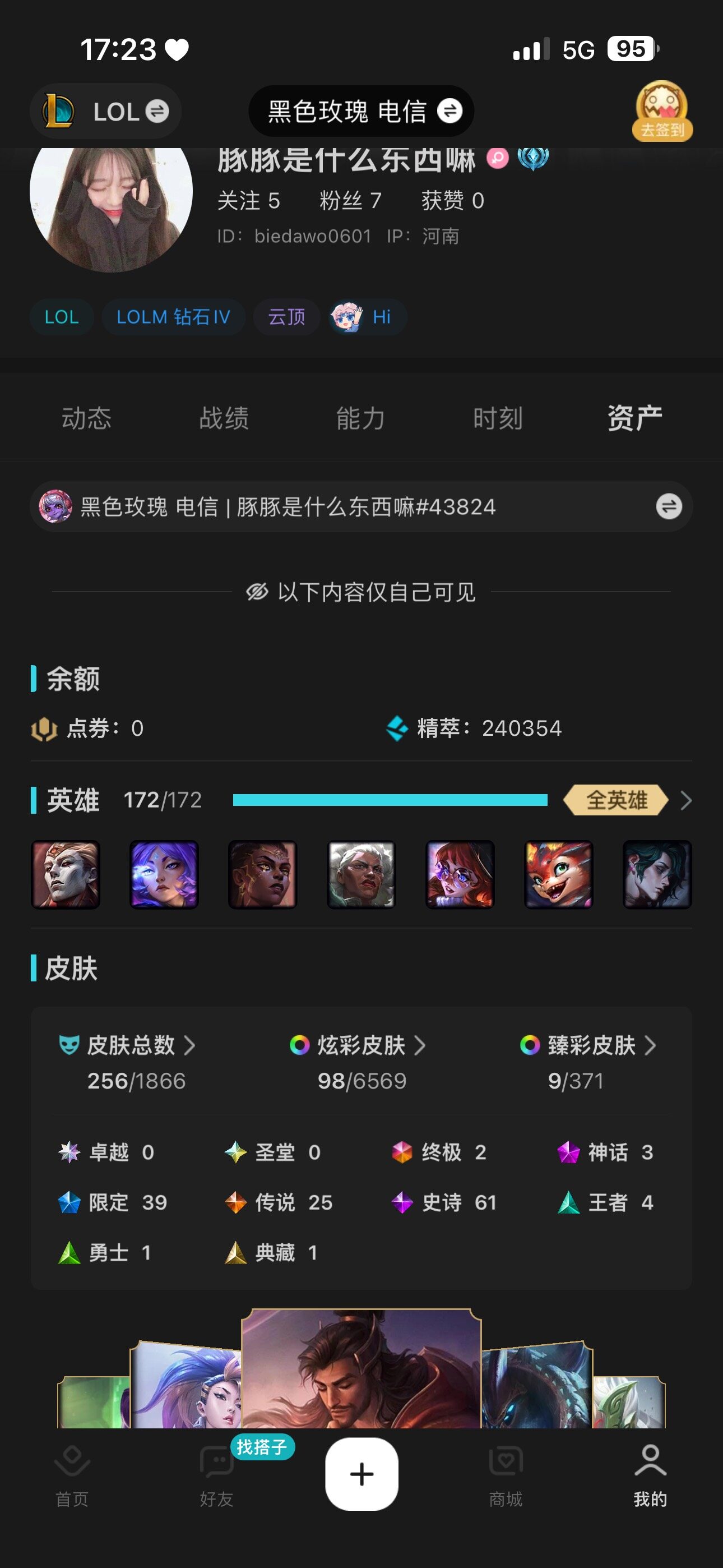Go to the 时刻 tab
The image size is (723, 1568).
pyautogui.click(x=498, y=418)
